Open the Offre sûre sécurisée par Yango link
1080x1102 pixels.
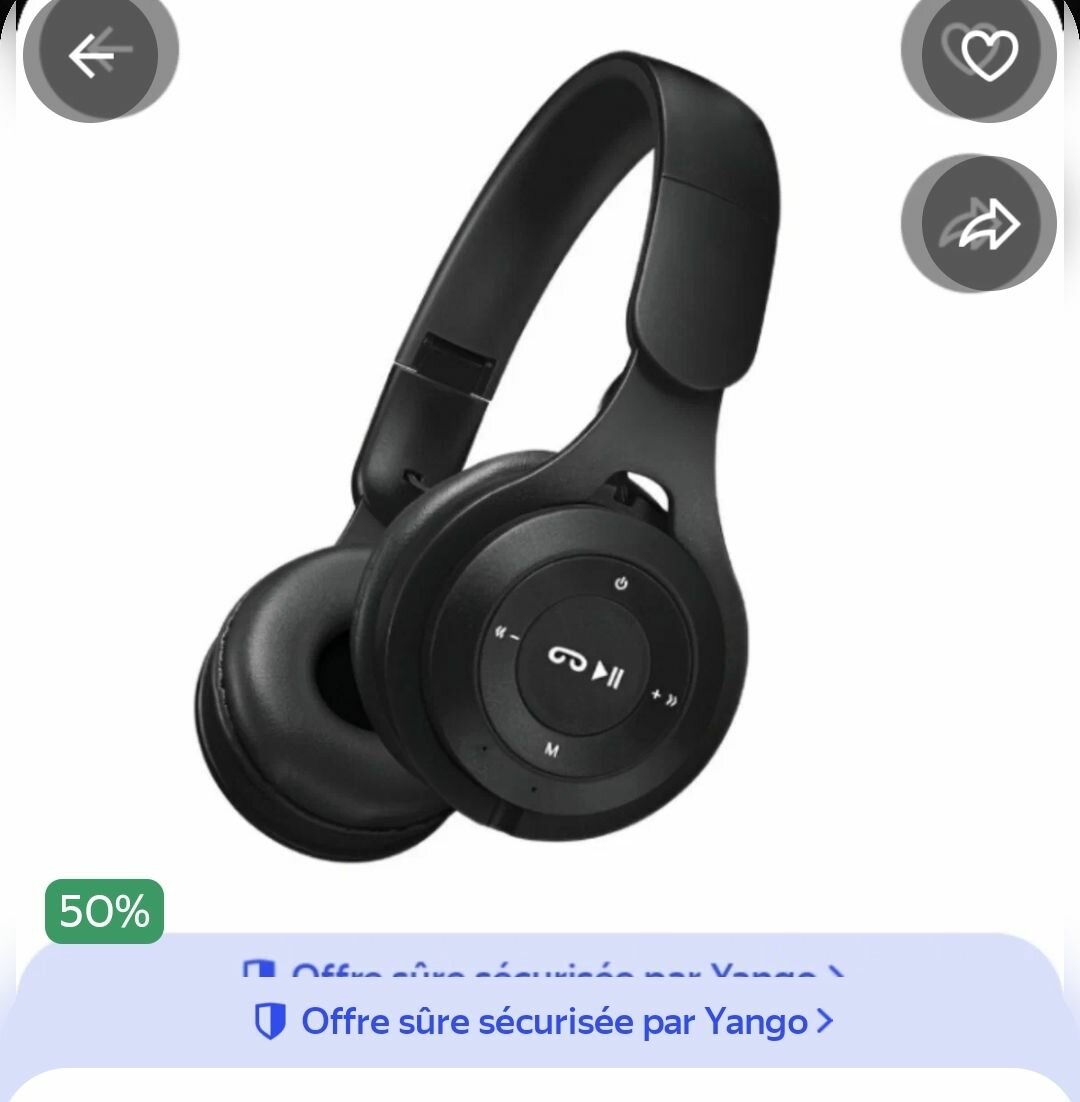[543, 1021]
